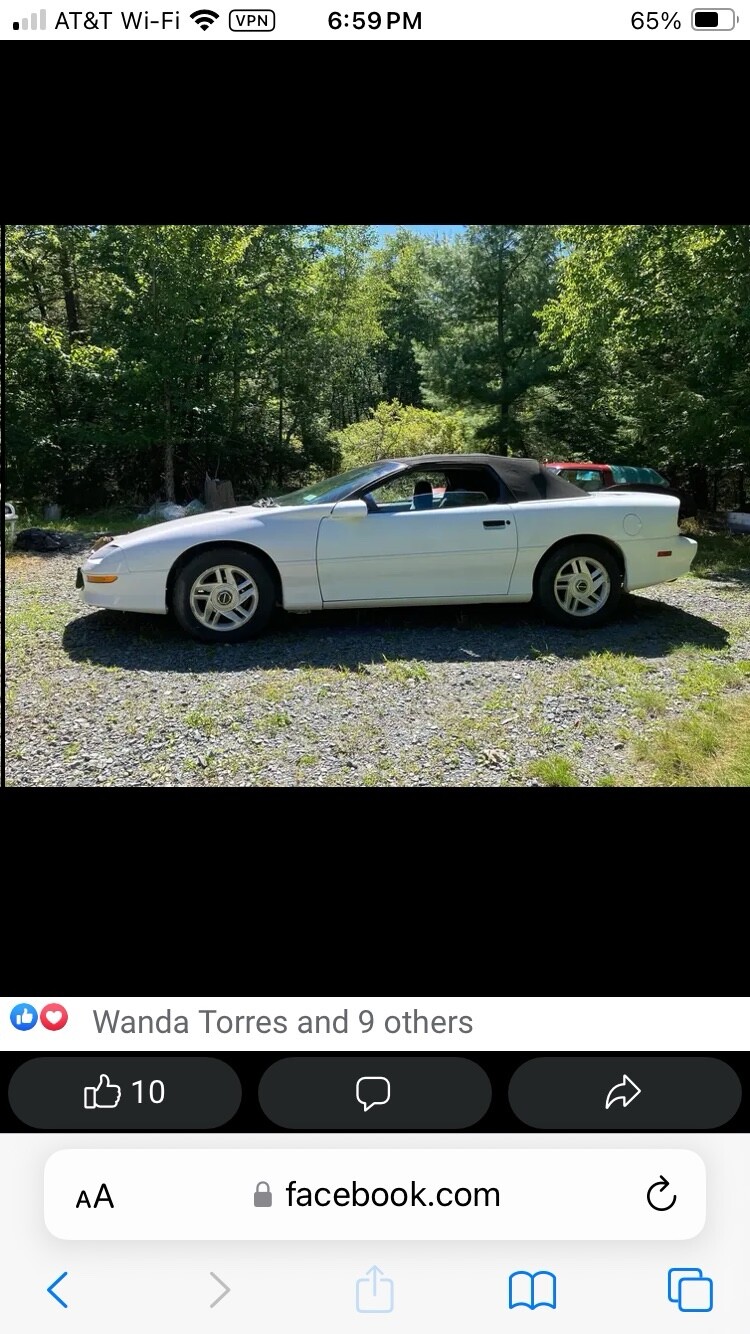Open the Safari share sheet

(374, 1289)
